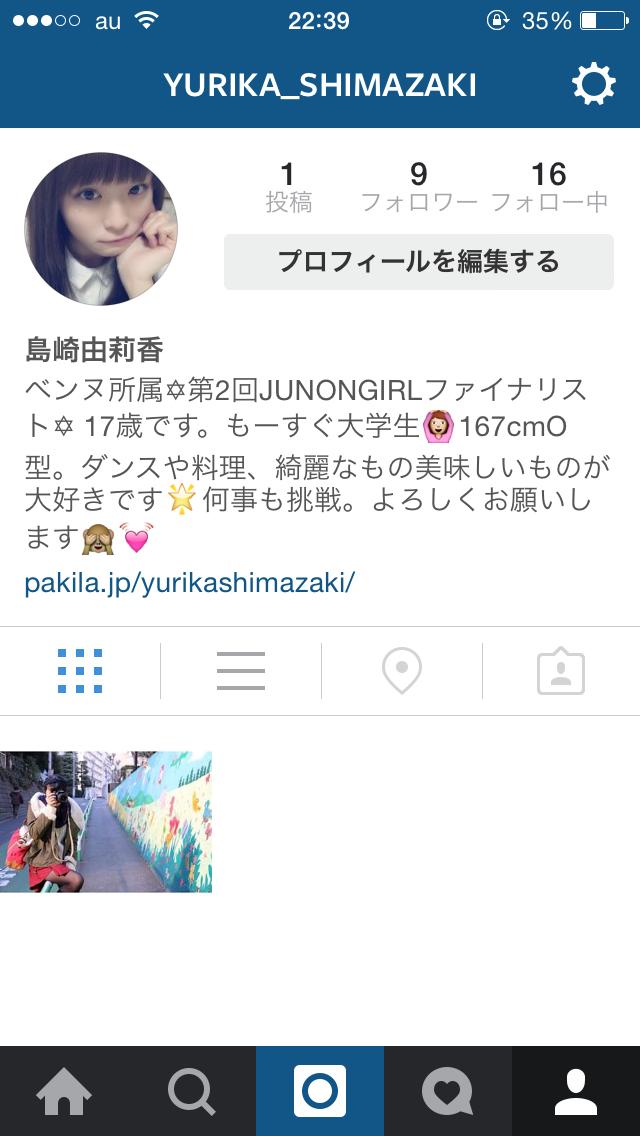Tap the プロフィールを編集する button
Image resolution: width=640 pixels, height=1136 pixels.
(x=418, y=262)
